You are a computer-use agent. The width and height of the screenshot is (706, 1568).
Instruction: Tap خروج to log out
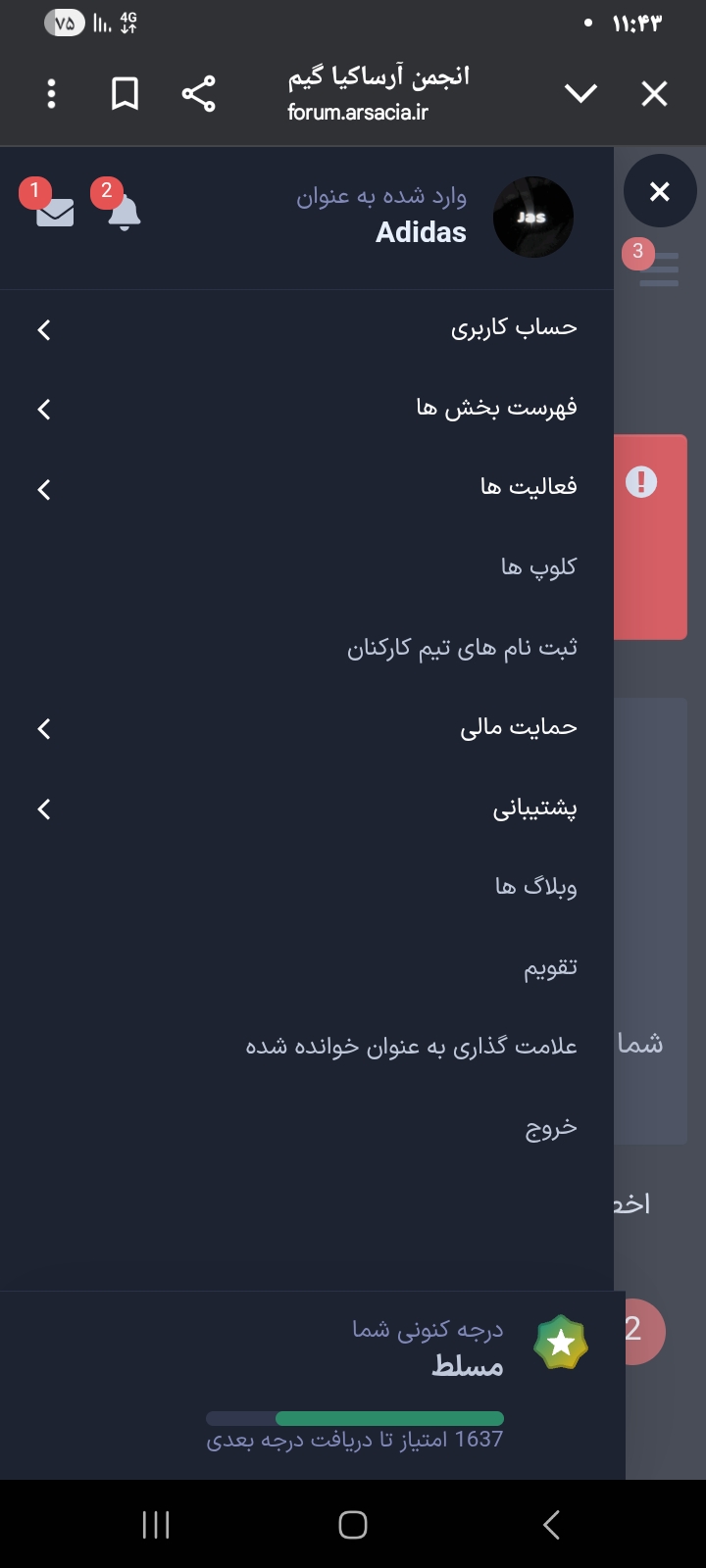pyautogui.click(x=551, y=1128)
